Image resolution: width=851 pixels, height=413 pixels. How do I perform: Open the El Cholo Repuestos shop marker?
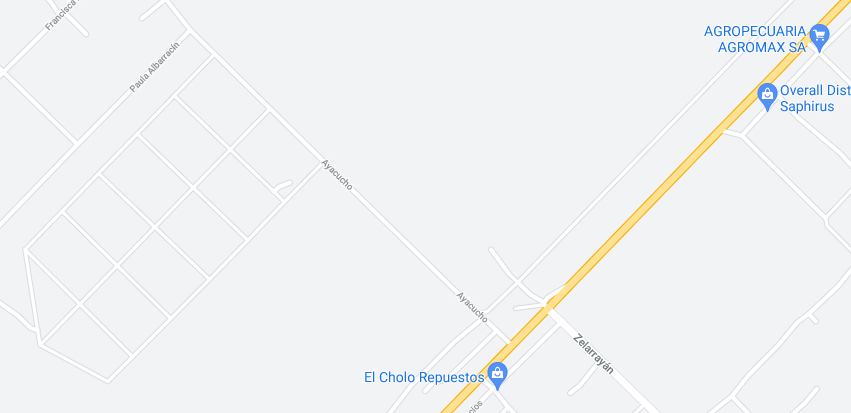point(498,376)
